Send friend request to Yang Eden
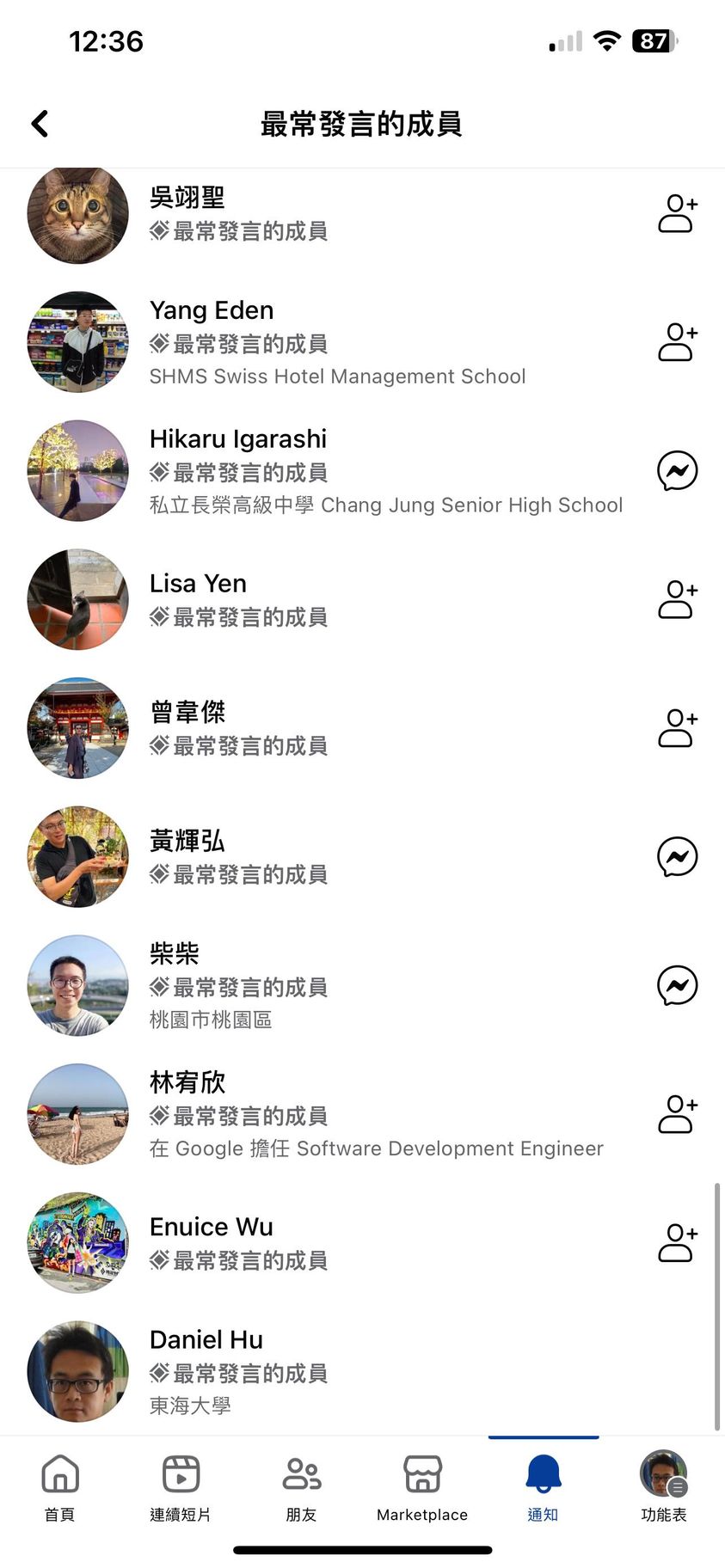 tap(677, 342)
